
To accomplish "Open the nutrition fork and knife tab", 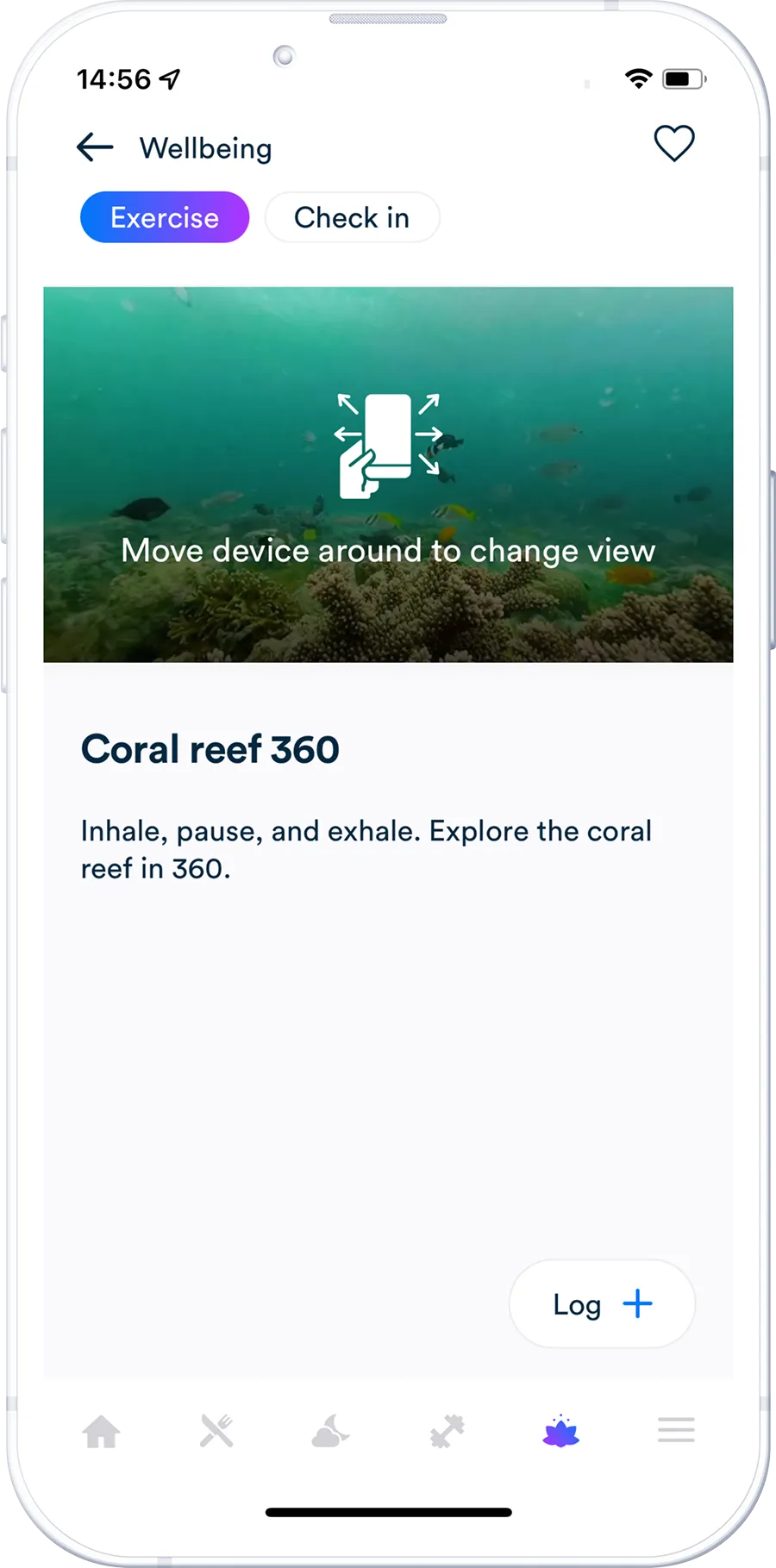I will pyautogui.click(x=216, y=1432).
